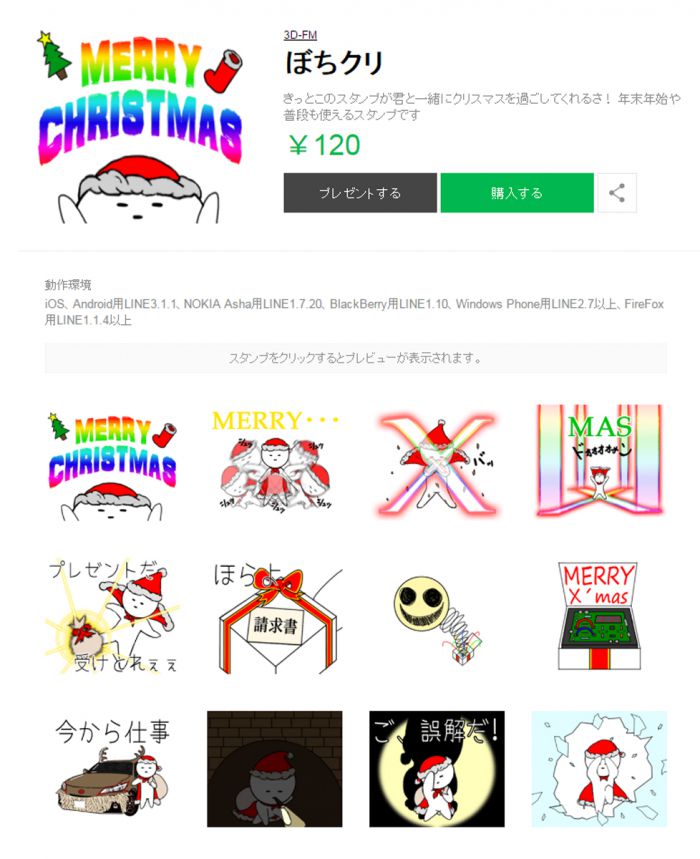The image size is (700, 859).
Task: Preview the yellow MERRY・・・ sticker
Action: click(x=274, y=461)
